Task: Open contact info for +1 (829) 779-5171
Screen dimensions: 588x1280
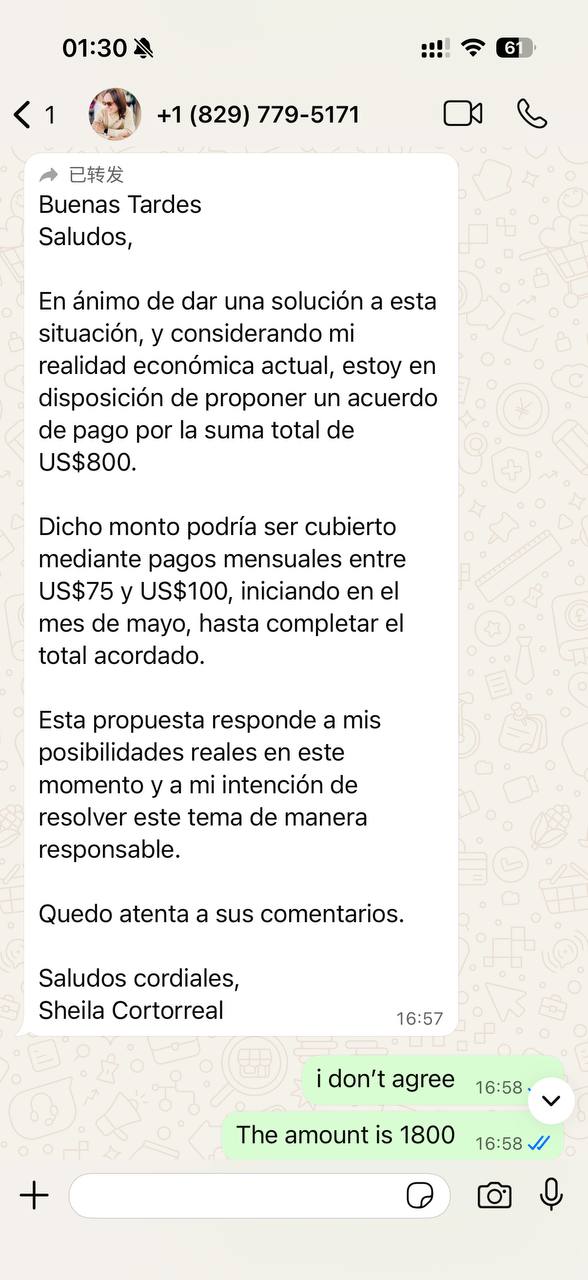Action: coord(258,115)
